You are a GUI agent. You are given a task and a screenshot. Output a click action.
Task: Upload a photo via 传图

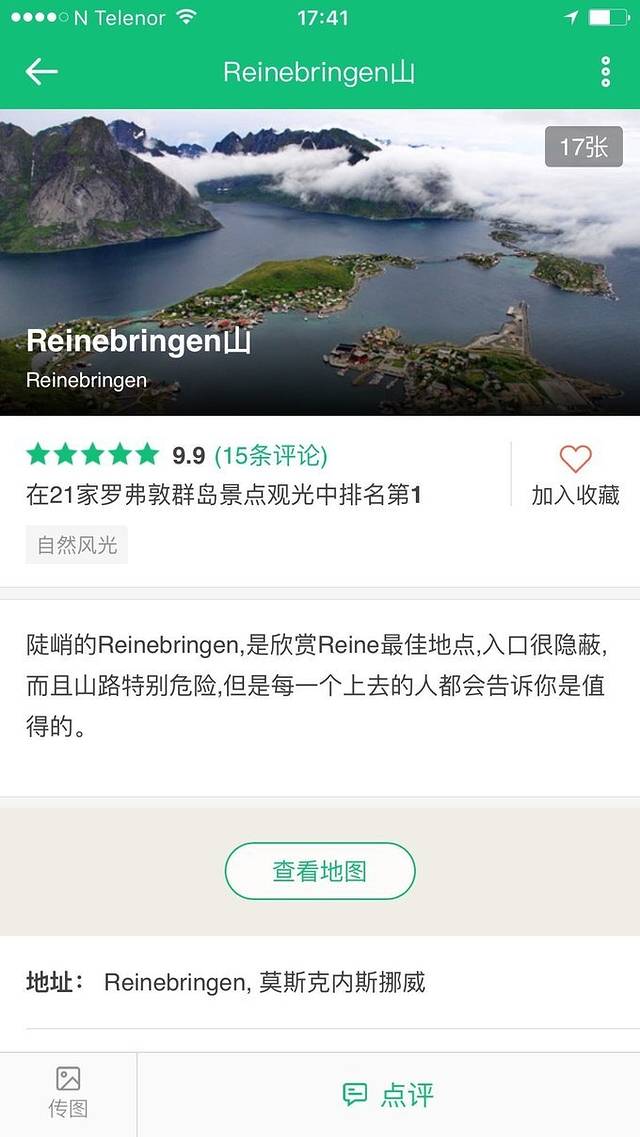[68, 1092]
